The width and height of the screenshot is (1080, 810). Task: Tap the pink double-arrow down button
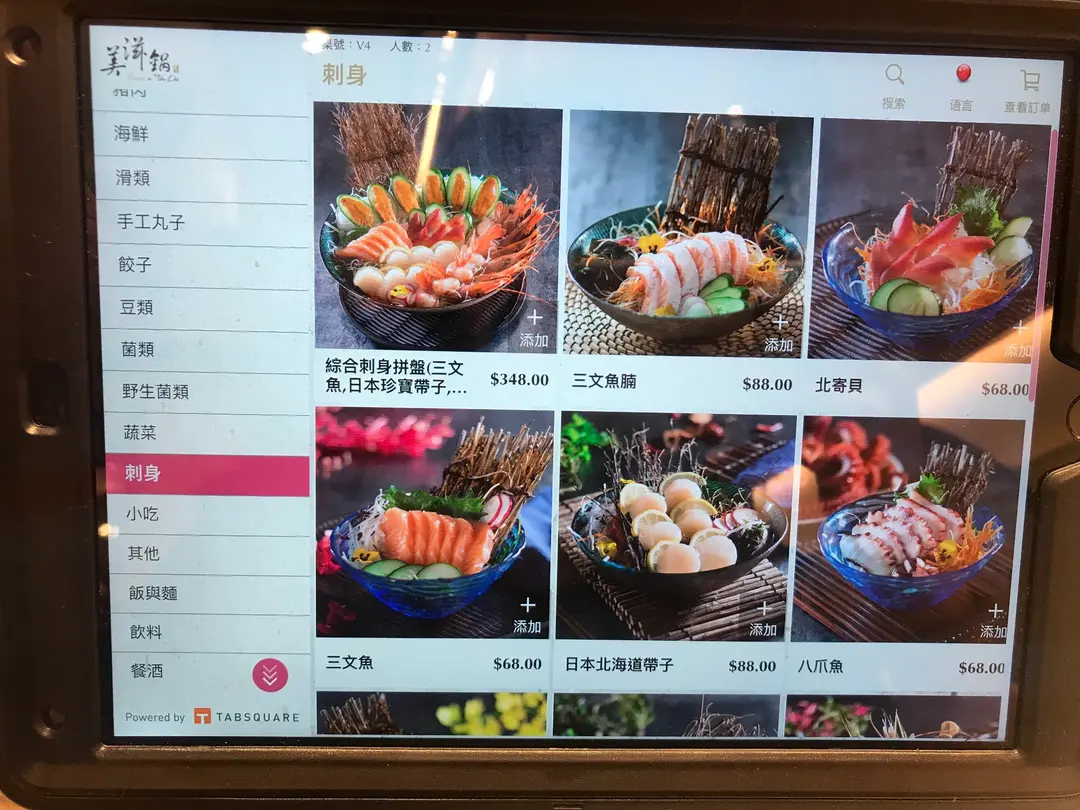(270, 676)
